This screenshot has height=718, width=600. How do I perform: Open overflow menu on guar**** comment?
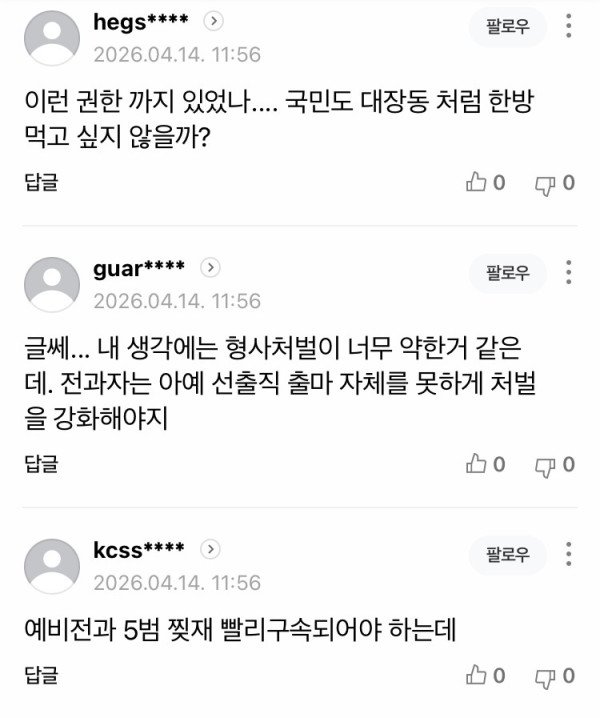coord(568,272)
